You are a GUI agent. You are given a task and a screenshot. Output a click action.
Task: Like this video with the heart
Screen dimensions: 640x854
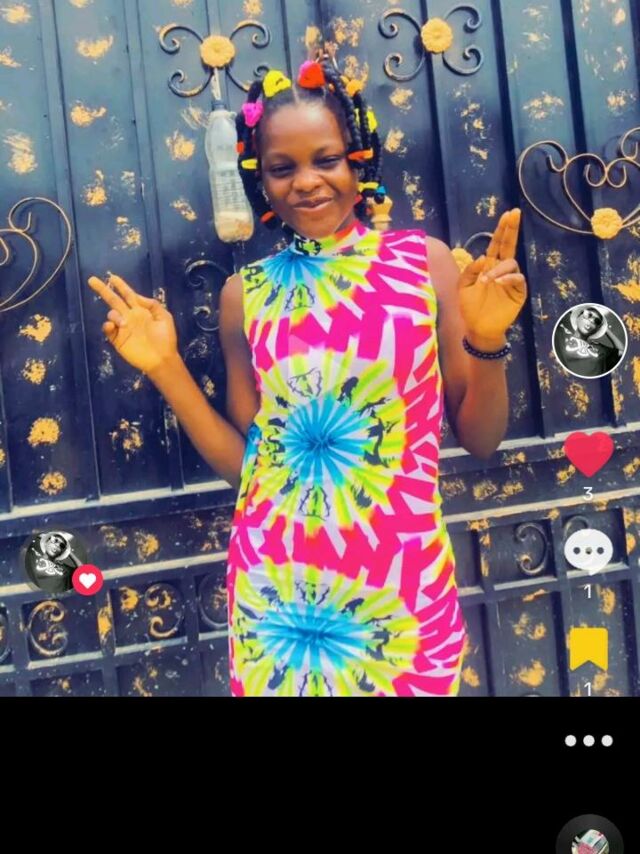click(589, 454)
